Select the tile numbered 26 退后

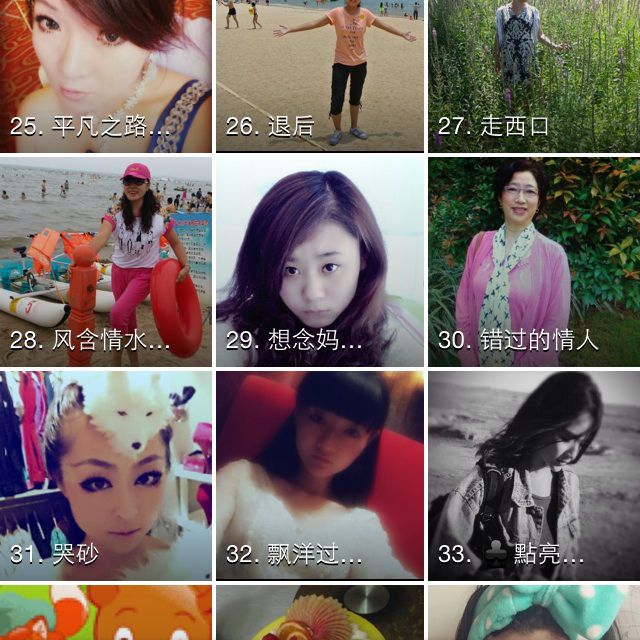(320, 75)
